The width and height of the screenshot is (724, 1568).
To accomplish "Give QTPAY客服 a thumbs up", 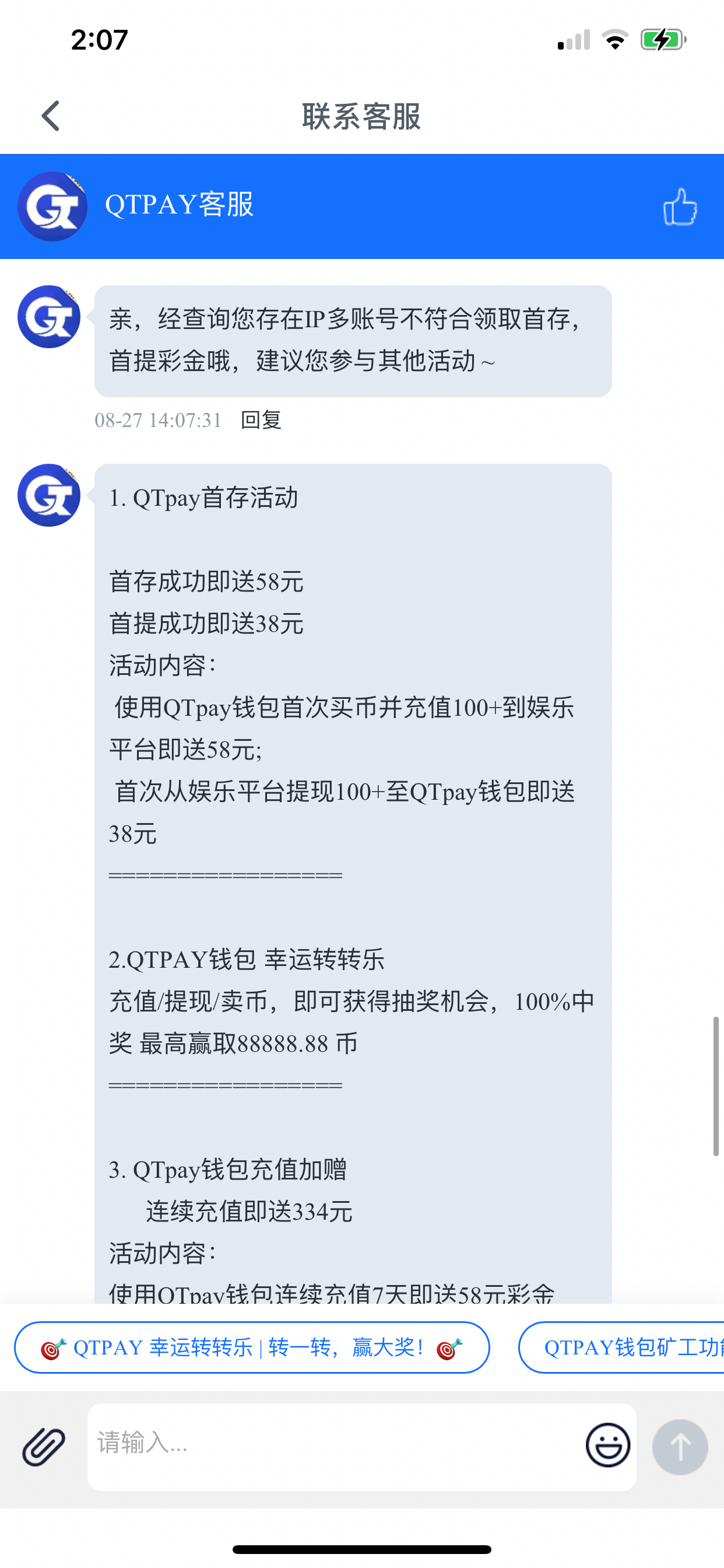I will (x=680, y=207).
